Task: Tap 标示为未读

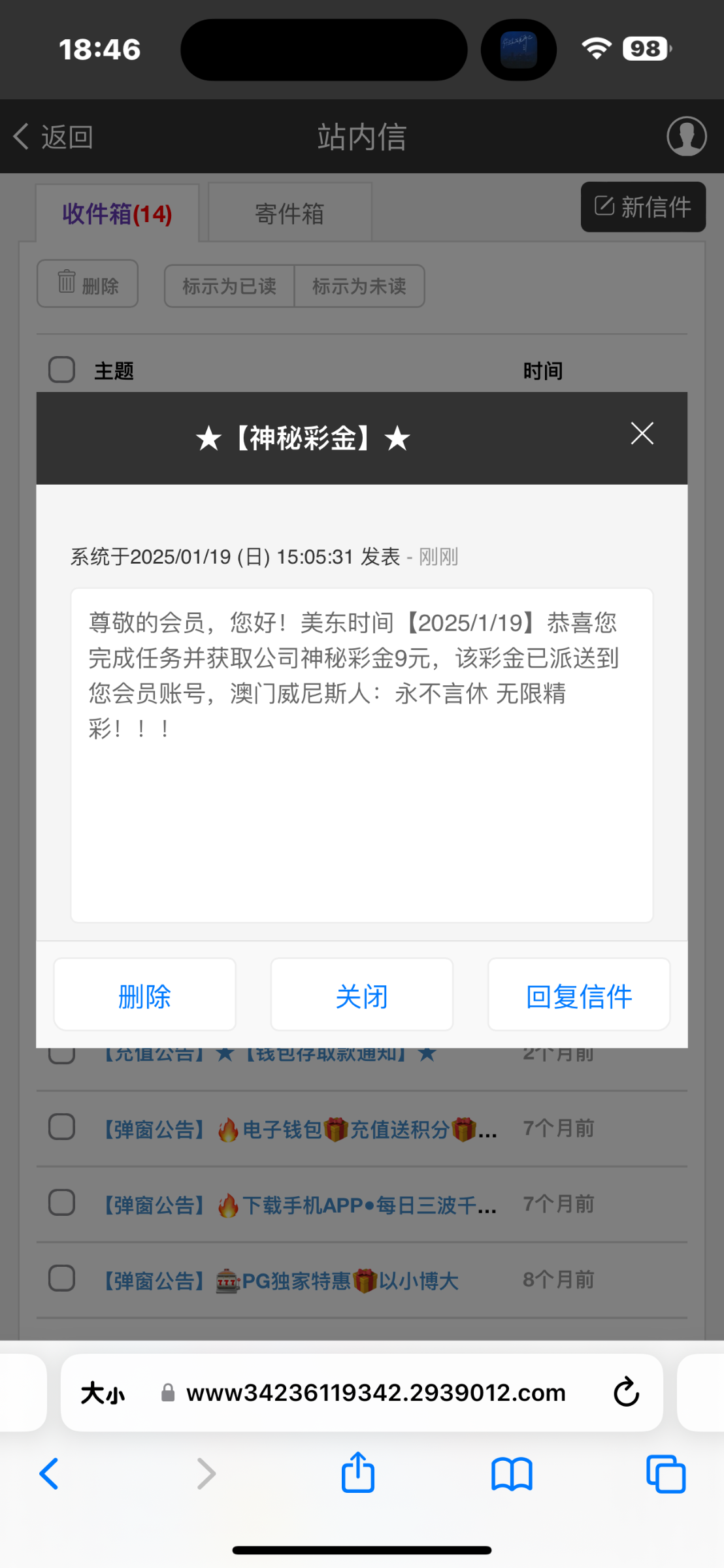Action: click(359, 286)
